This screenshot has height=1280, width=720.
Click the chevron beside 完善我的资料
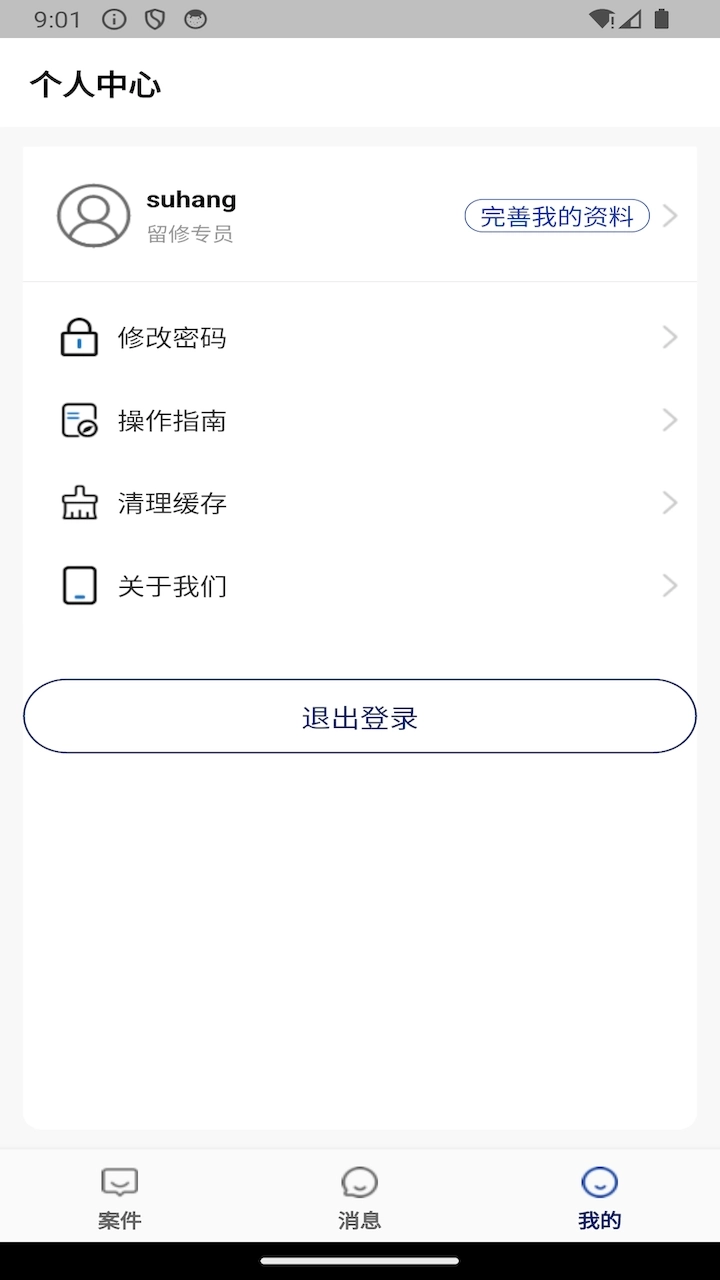tap(669, 215)
